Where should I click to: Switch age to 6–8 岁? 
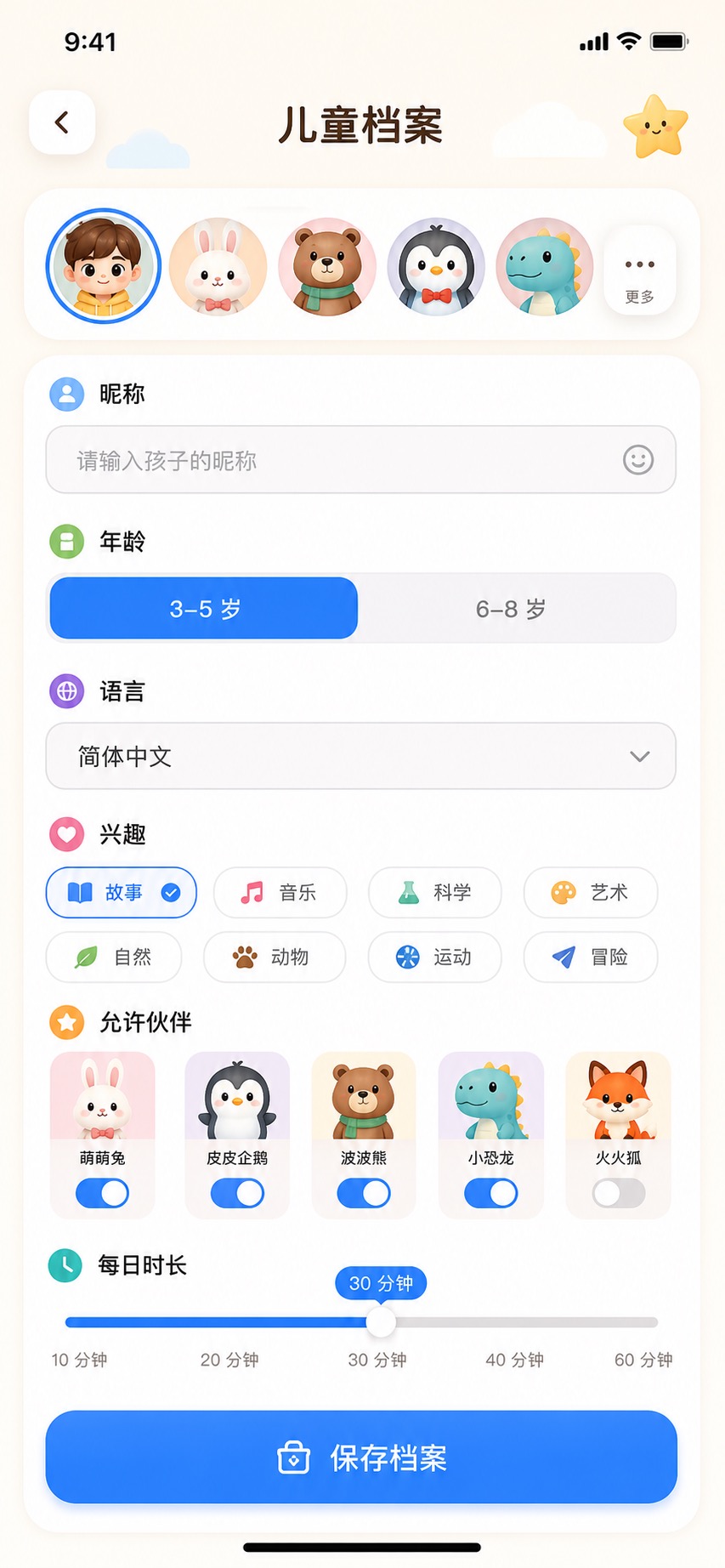tap(512, 609)
